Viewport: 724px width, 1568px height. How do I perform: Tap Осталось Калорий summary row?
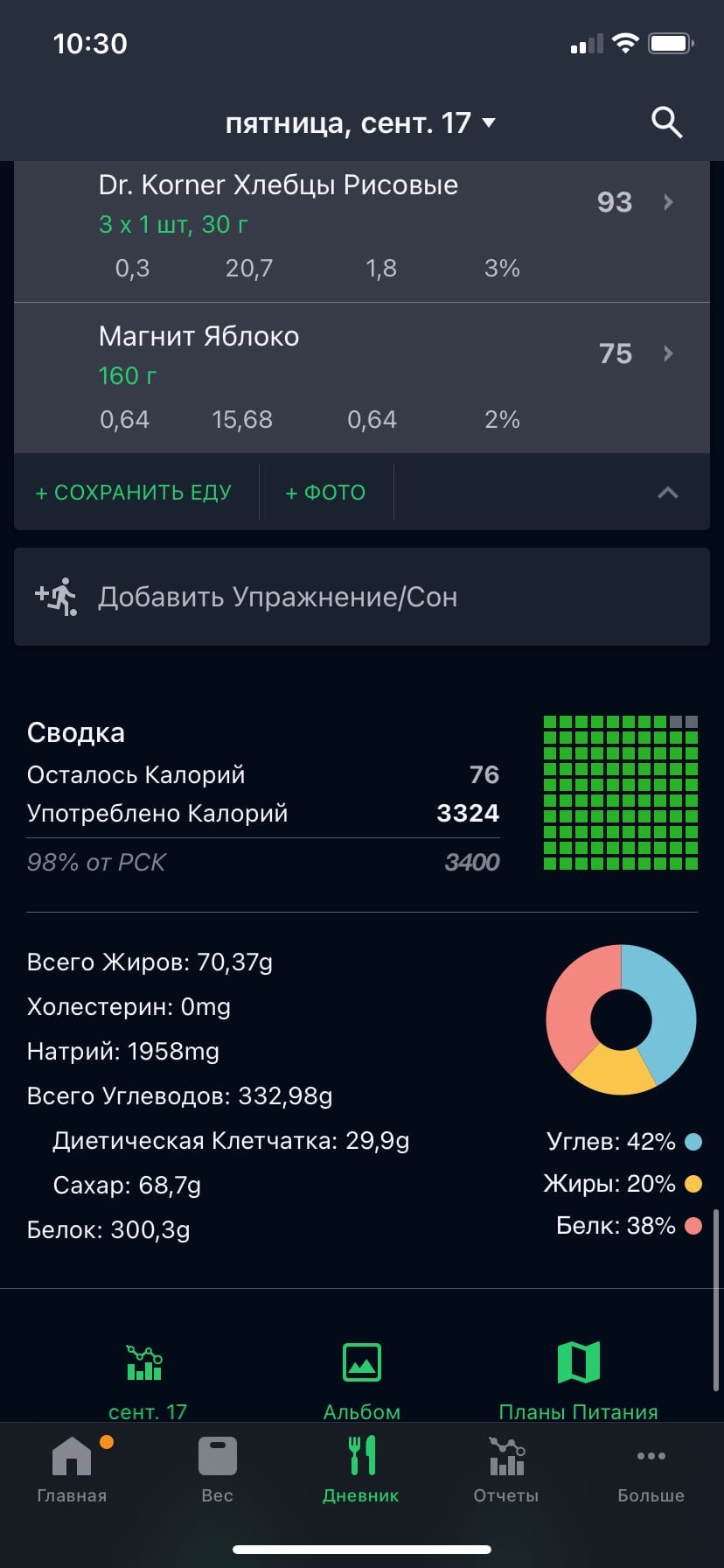point(262,773)
